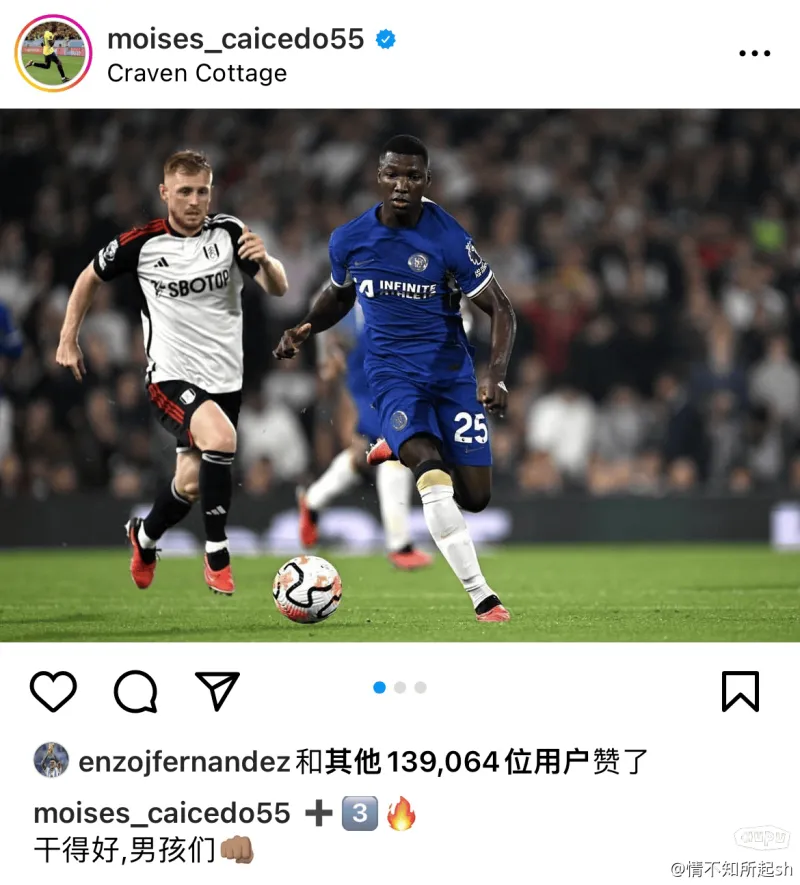Screen dimensions: 800x885
Task: Save this post with the bookmark icon
Action: [x=740, y=691]
